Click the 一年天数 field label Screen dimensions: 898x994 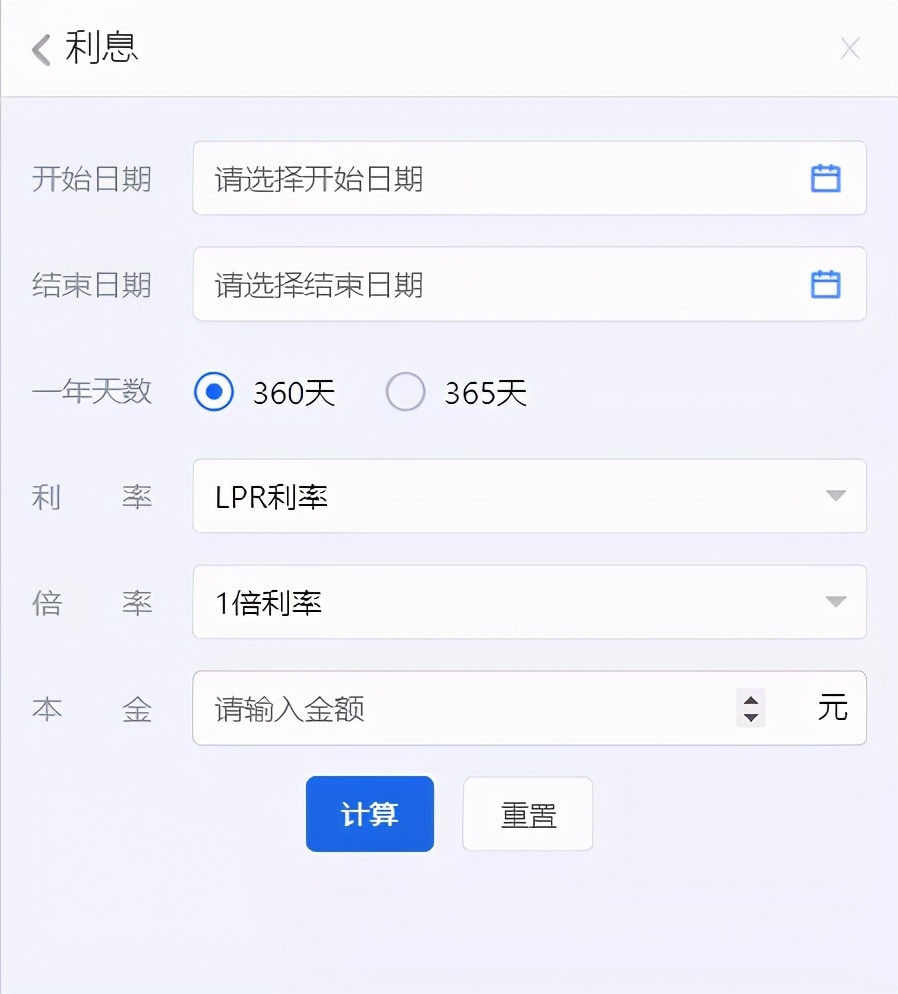[91, 392]
